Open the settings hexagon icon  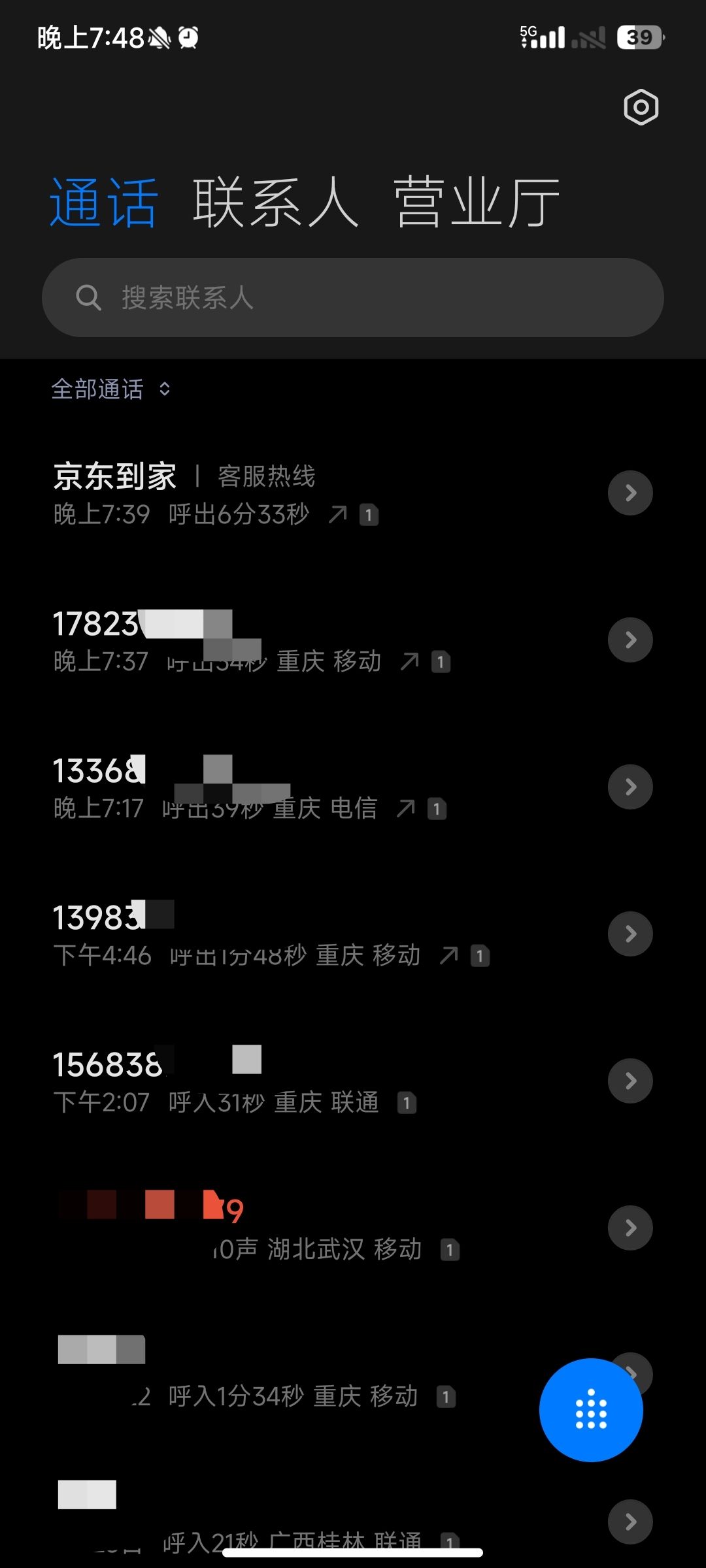click(x=641, y=107)
